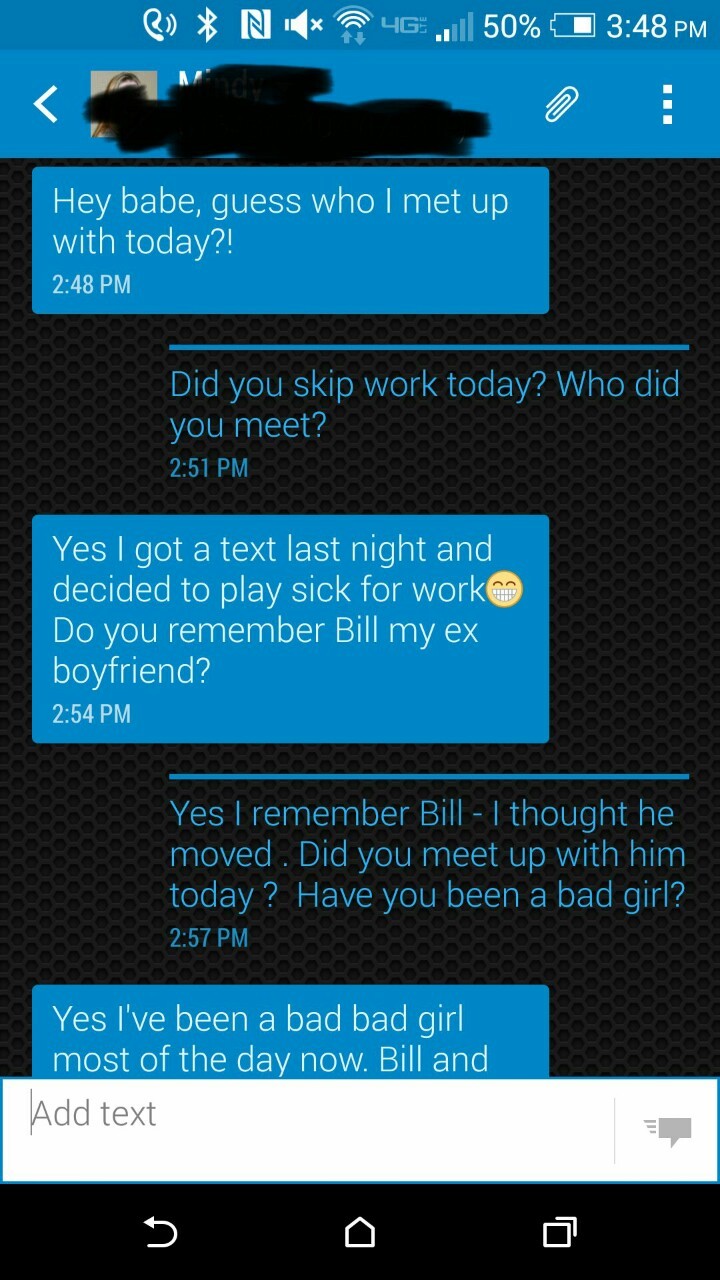
Task: Tap the contact photo in the header
Action: click(124, 104)
